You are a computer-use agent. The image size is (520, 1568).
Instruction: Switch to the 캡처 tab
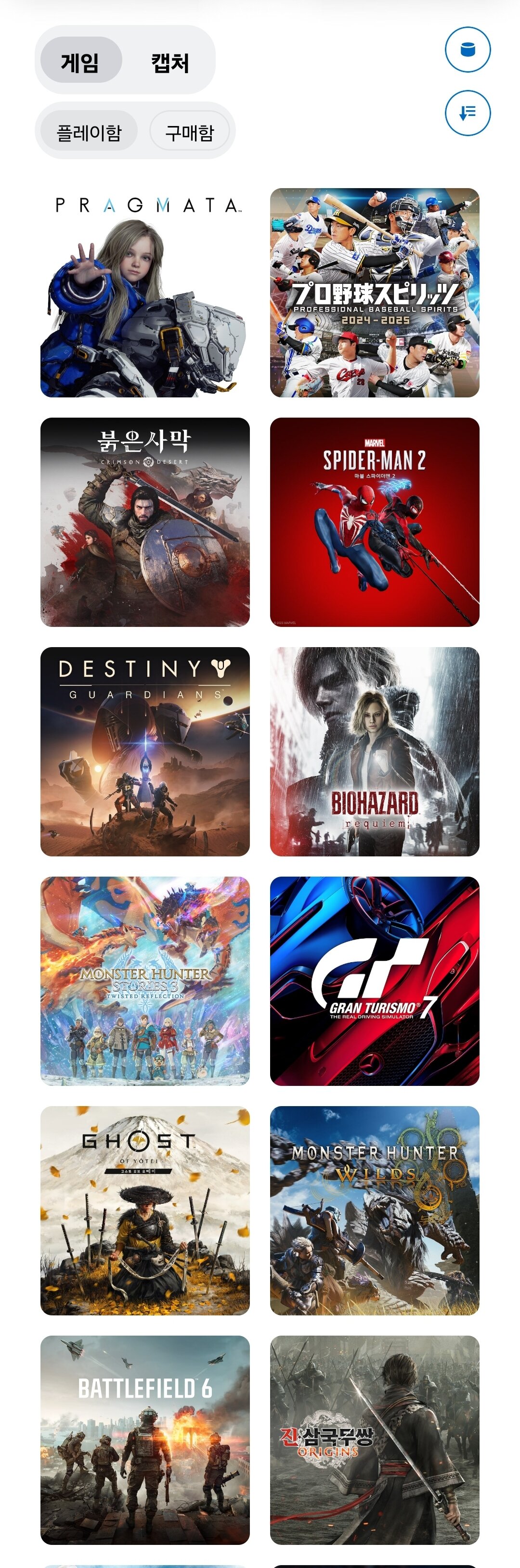pos(169,62)
